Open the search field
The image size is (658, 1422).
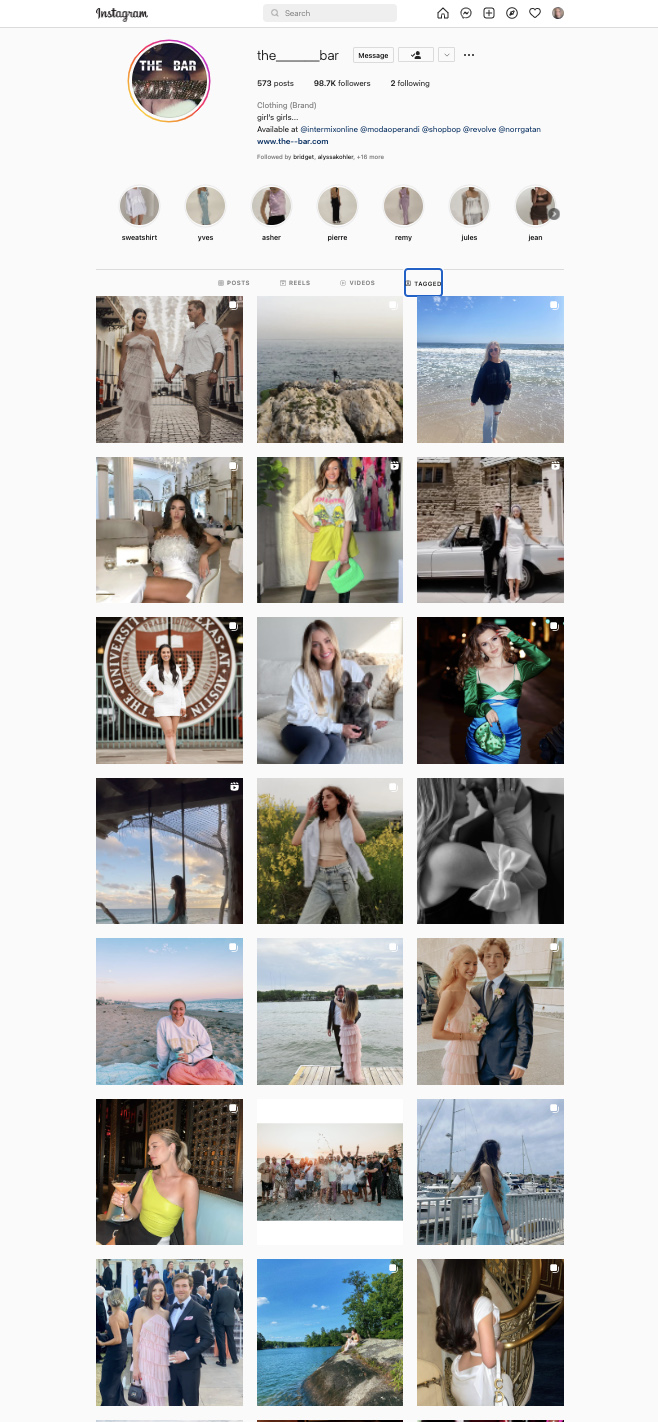click(329, 13)
